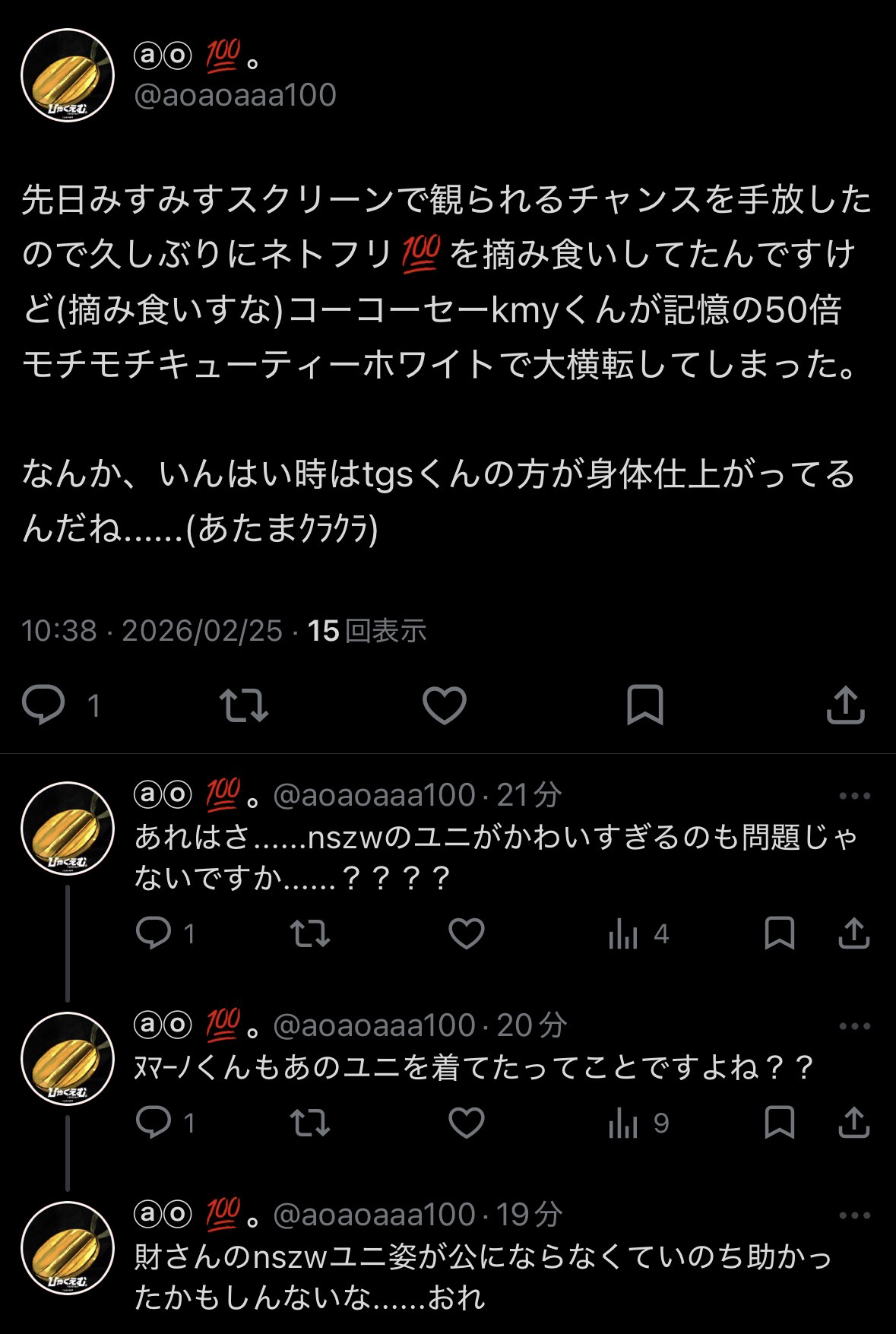Reply to the main post

point(44,705)
